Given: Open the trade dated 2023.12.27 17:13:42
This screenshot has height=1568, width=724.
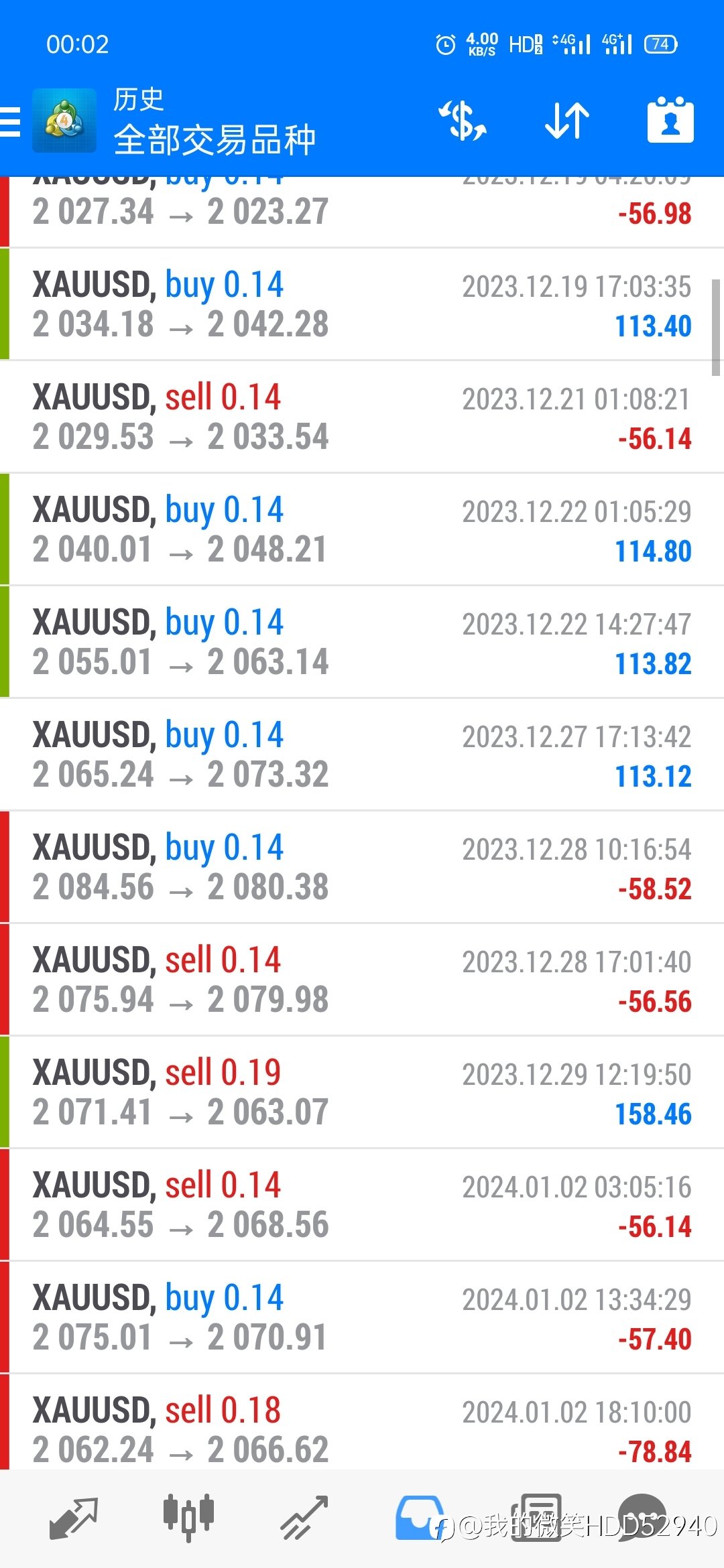Looking at the screenshot, I should tap(362, 755).
